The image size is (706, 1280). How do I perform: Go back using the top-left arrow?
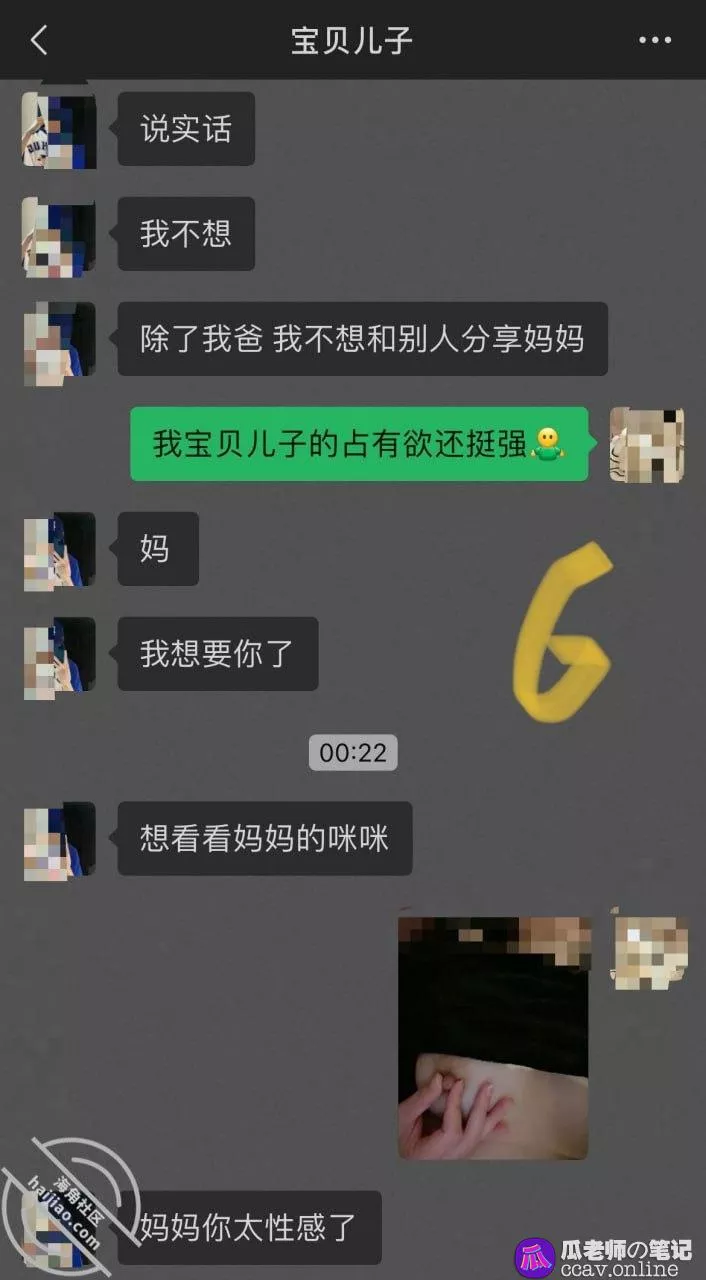(x=39, y=40)
